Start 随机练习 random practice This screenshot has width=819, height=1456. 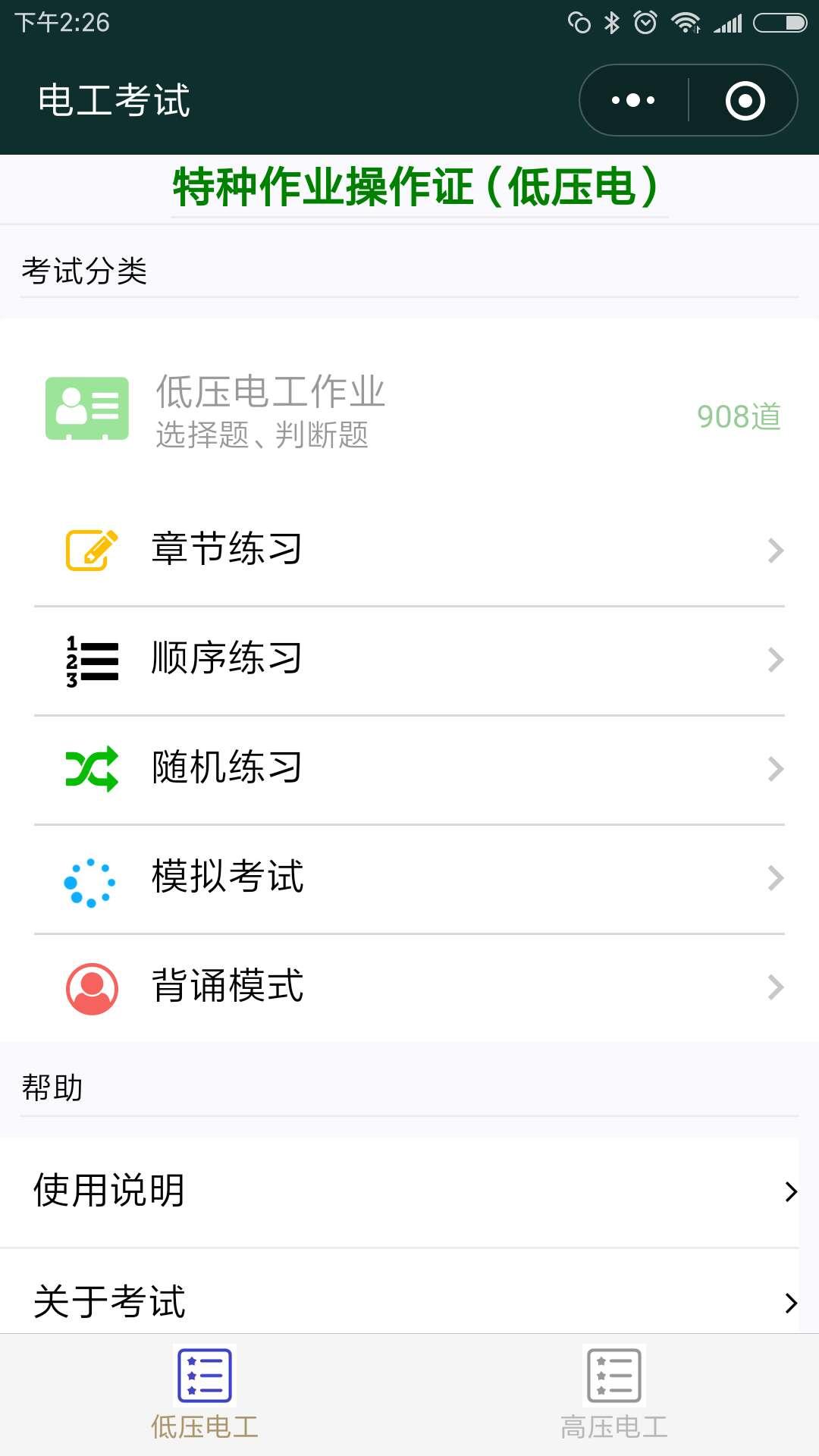coord(409,768)
